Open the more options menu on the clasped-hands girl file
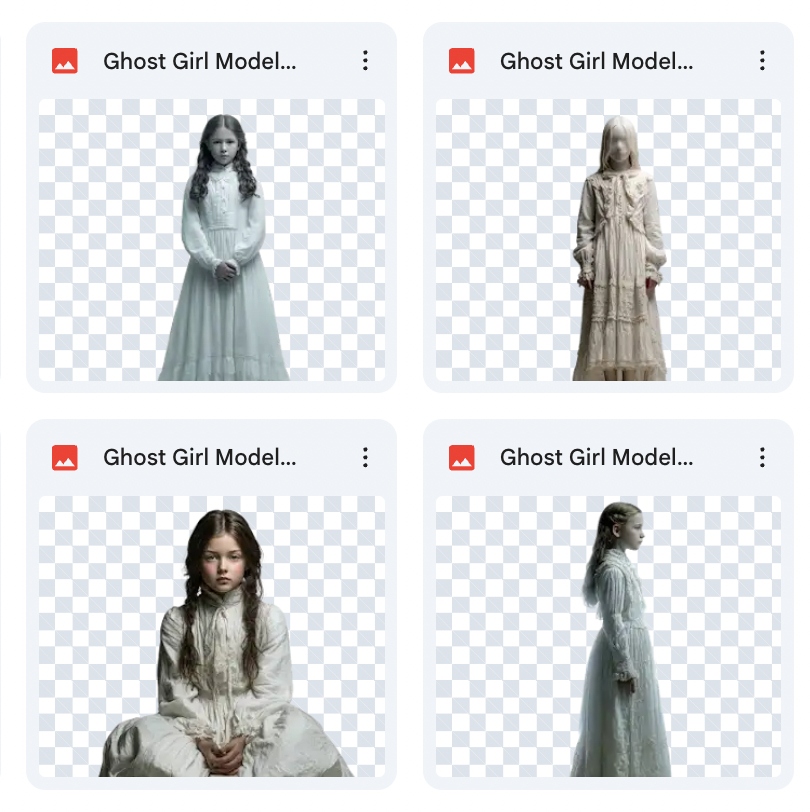810x812 pixels. coord(365,61)
